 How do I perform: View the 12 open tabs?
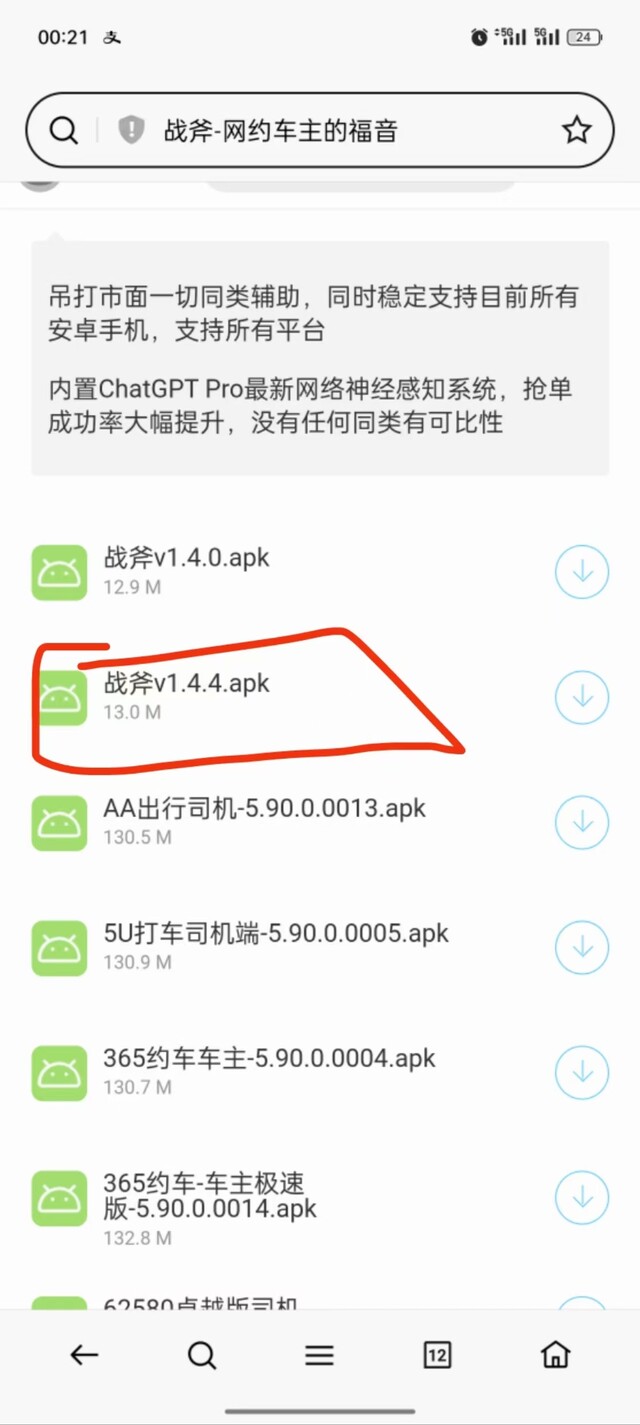point(437,1355)
